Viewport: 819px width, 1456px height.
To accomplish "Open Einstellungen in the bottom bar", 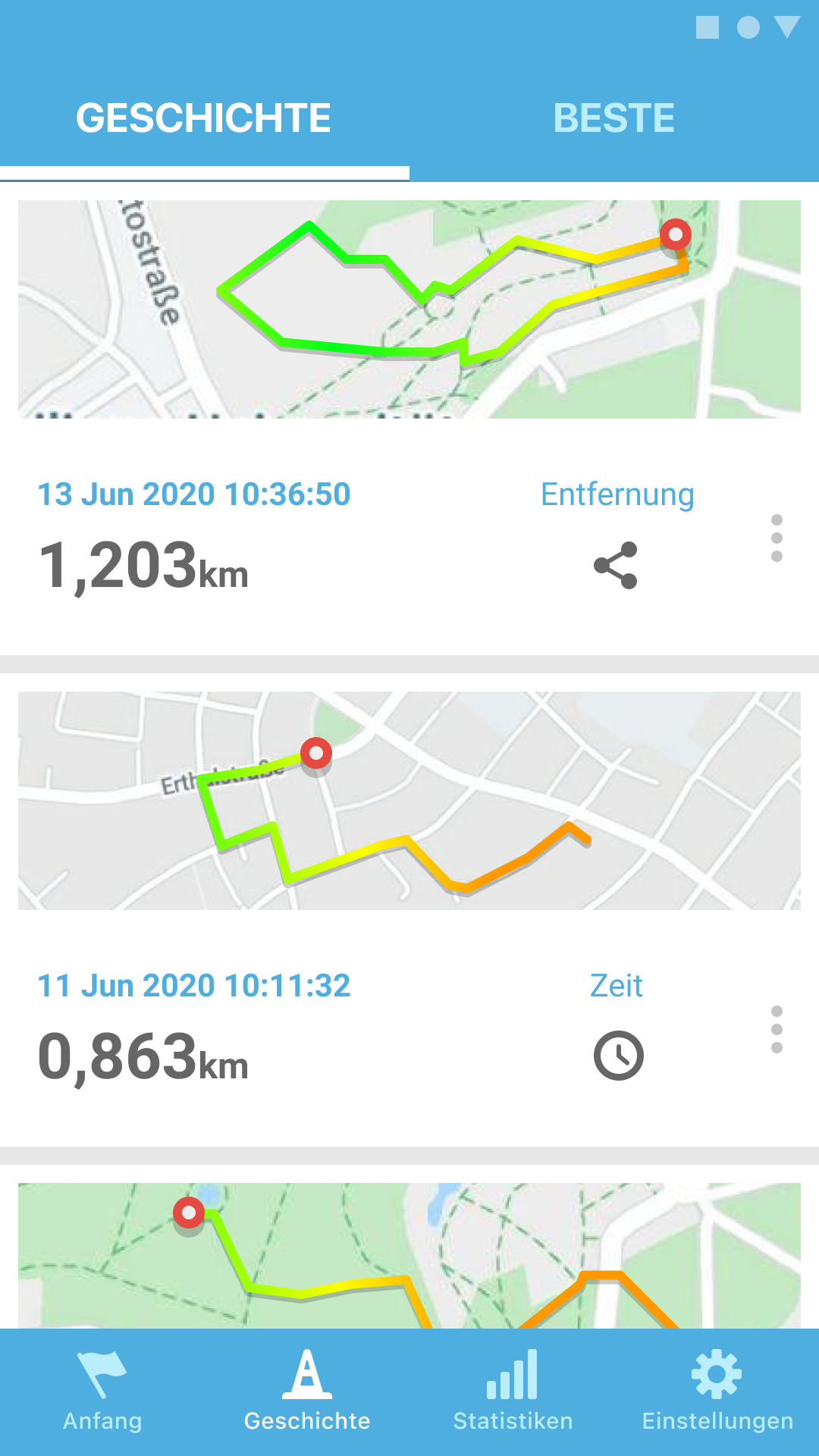I will click(717, 1392).
